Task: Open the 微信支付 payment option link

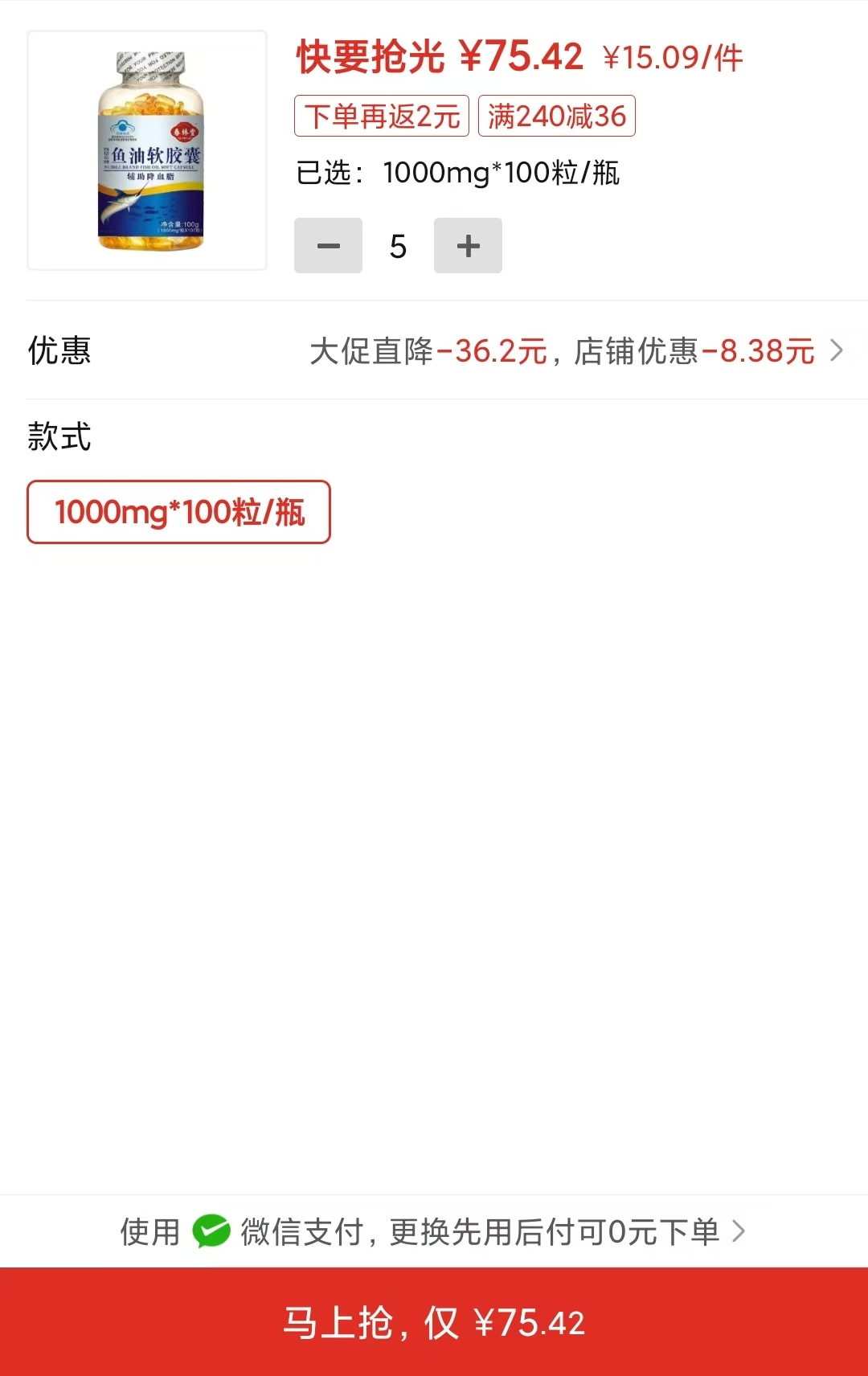Action: pos(434,1231)
